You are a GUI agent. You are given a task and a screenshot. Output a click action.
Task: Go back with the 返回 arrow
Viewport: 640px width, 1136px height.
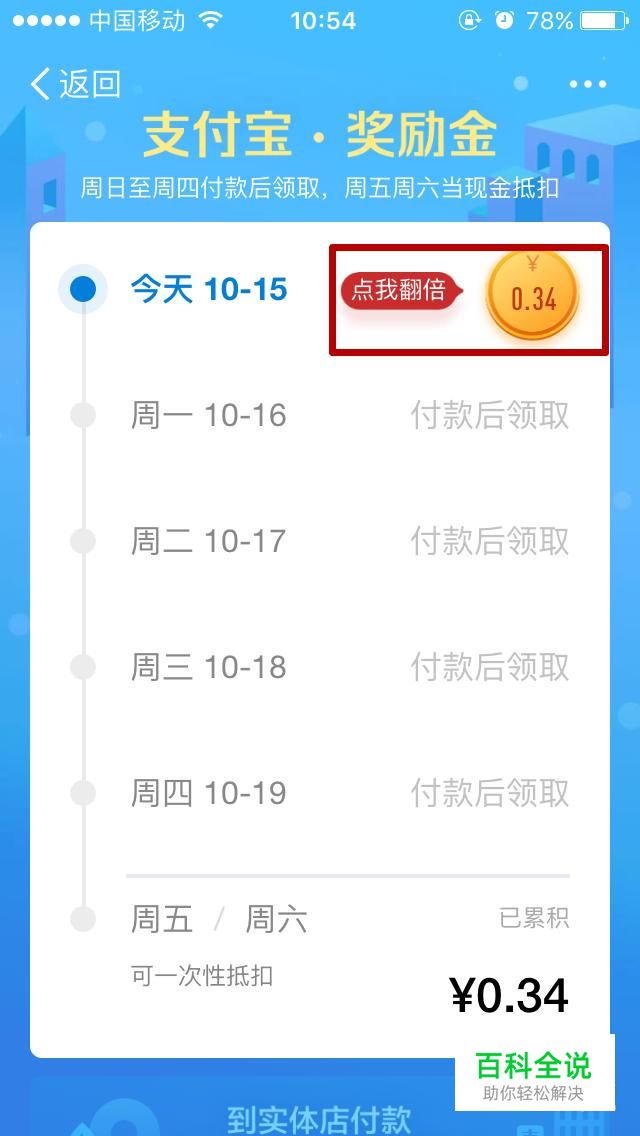74,84
